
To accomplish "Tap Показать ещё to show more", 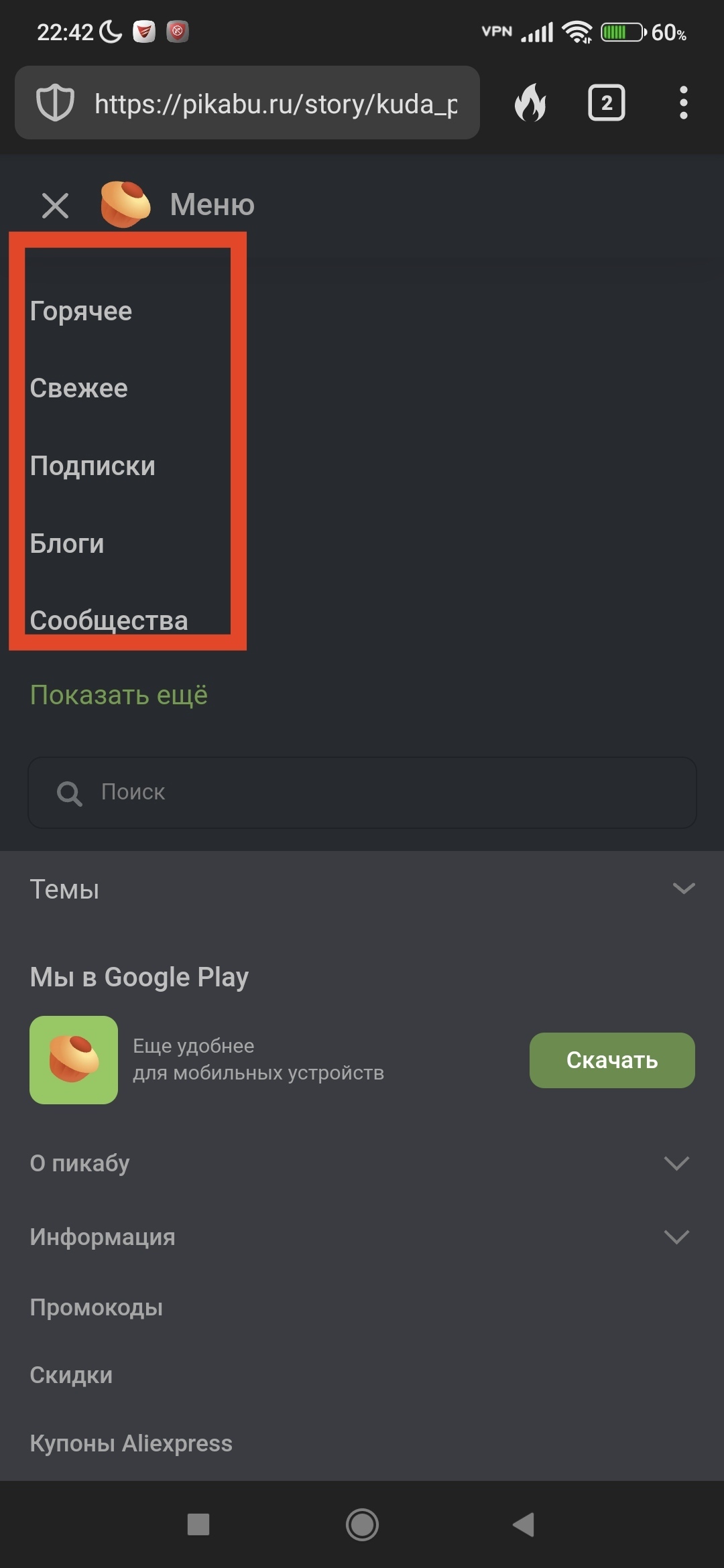I will pos(119,695).
